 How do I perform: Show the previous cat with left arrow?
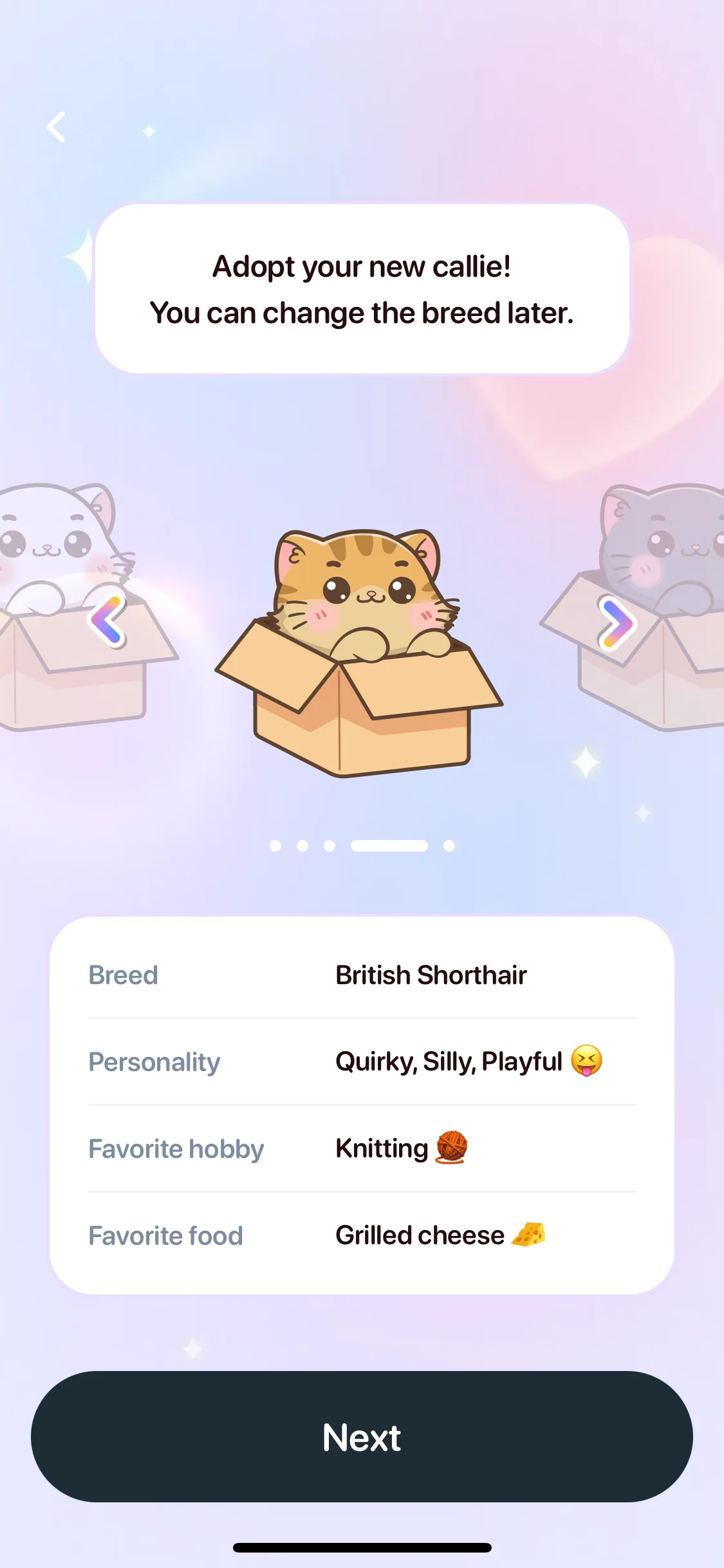coord(107,621)
